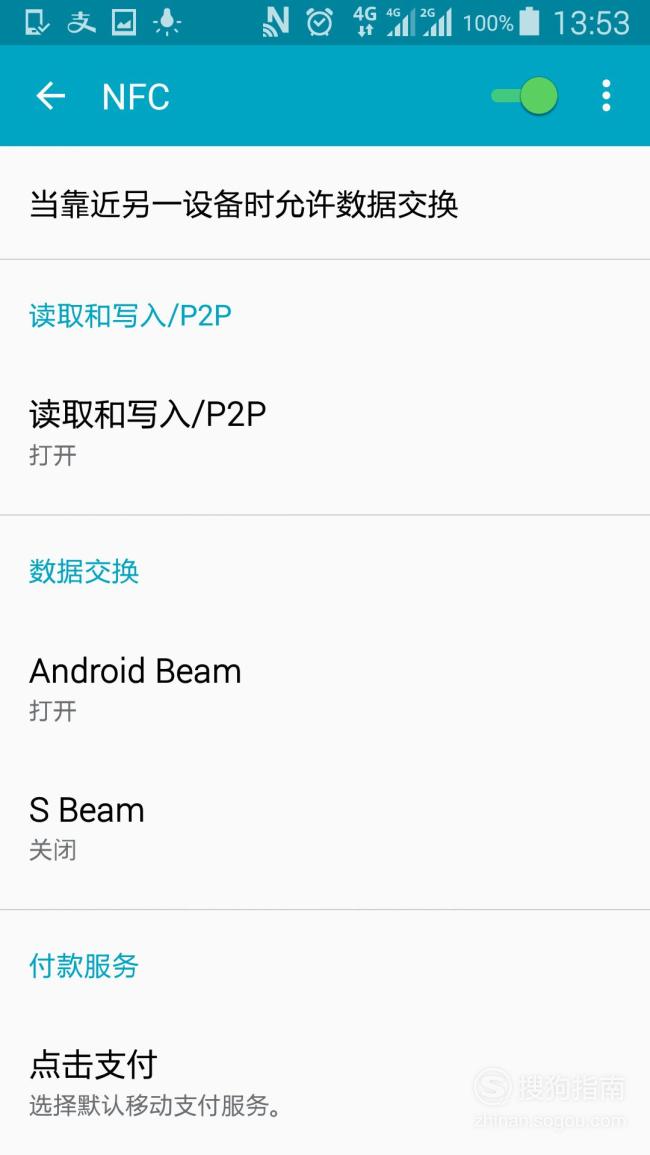650x1155 pixels.
Task: Open the three-dot overflow menu
Action: click(606, 96)
